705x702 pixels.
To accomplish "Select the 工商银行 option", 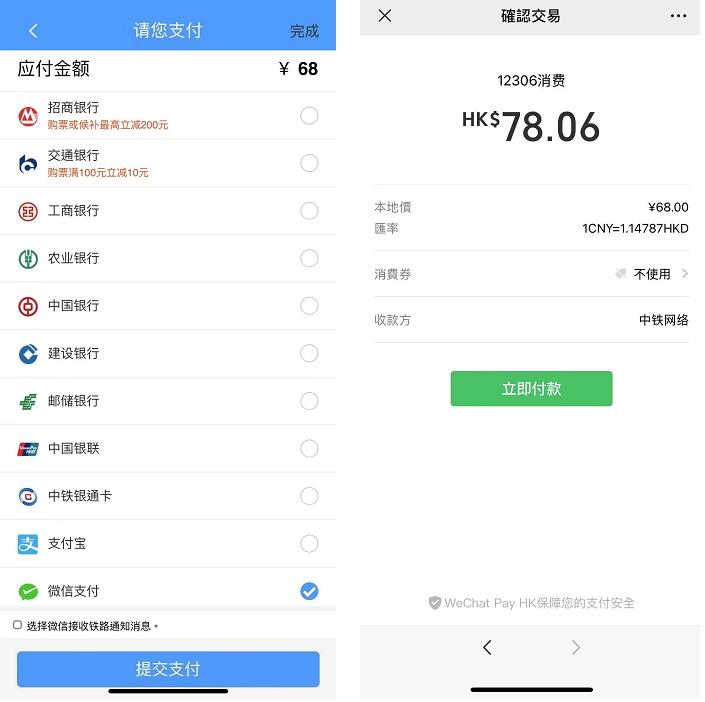I will coord(309,211).
